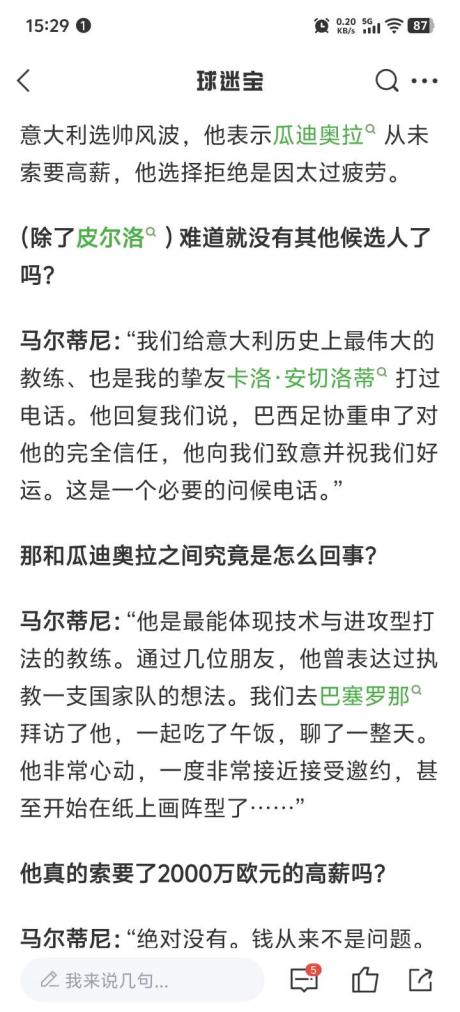Open the three-dot overflow menu
The height and width of the screenshot is (1012, 460).
tap(425, 81)
